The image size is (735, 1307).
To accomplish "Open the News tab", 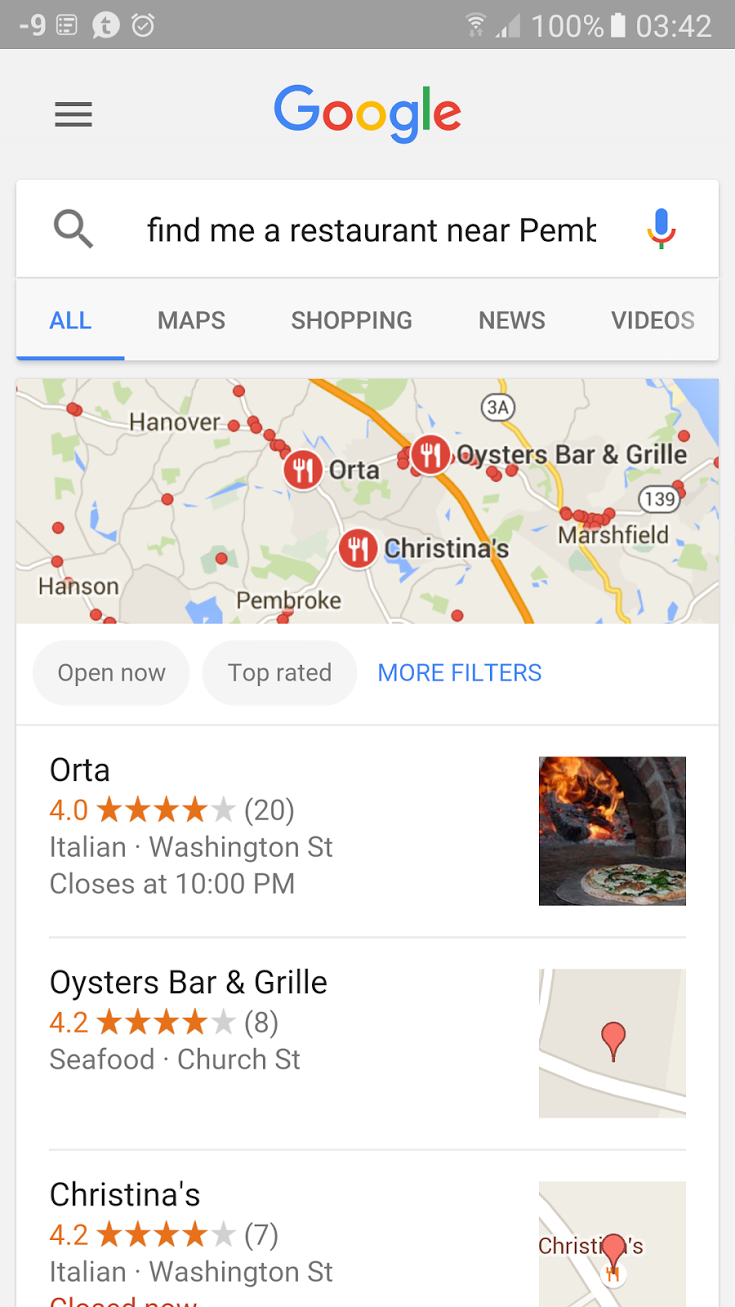I will click(x=512, y=321).
